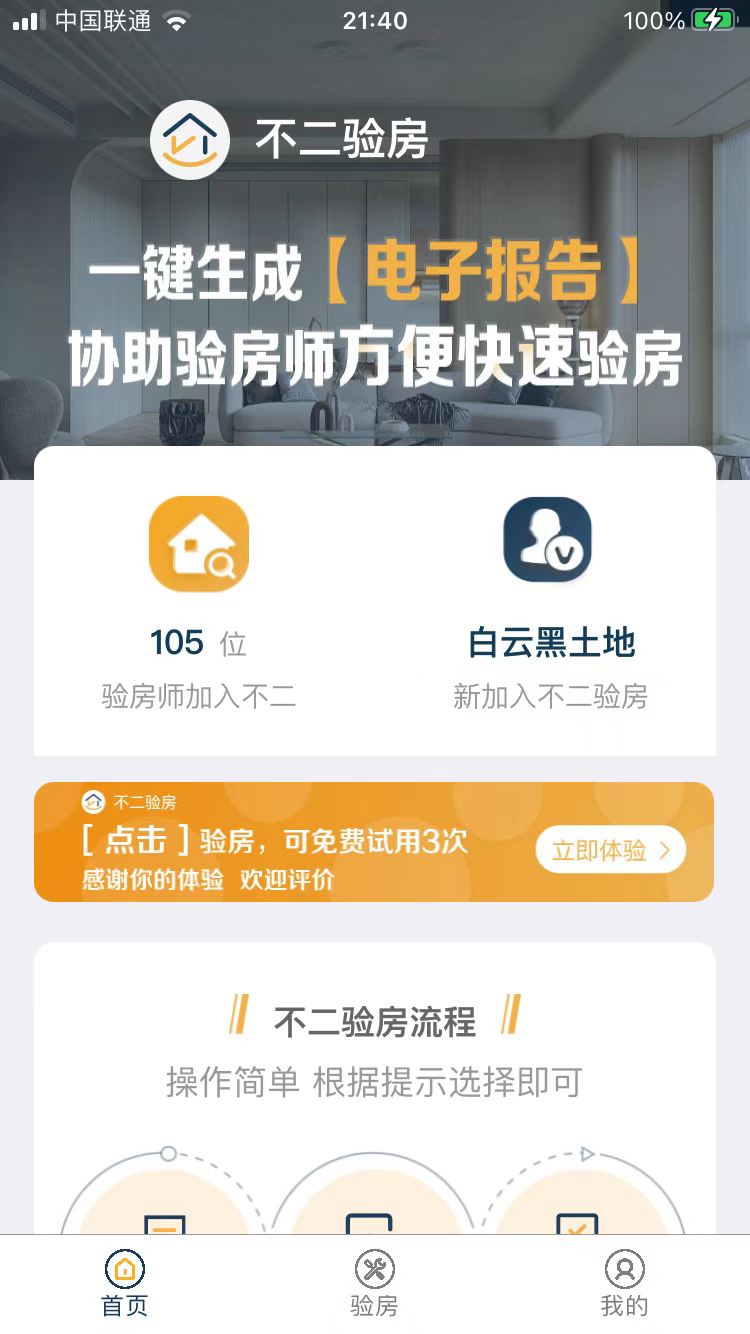Go to the 首页 tab
Image resolution: width=750 pixels, height=1334 pixels.
pos(125,1285)
